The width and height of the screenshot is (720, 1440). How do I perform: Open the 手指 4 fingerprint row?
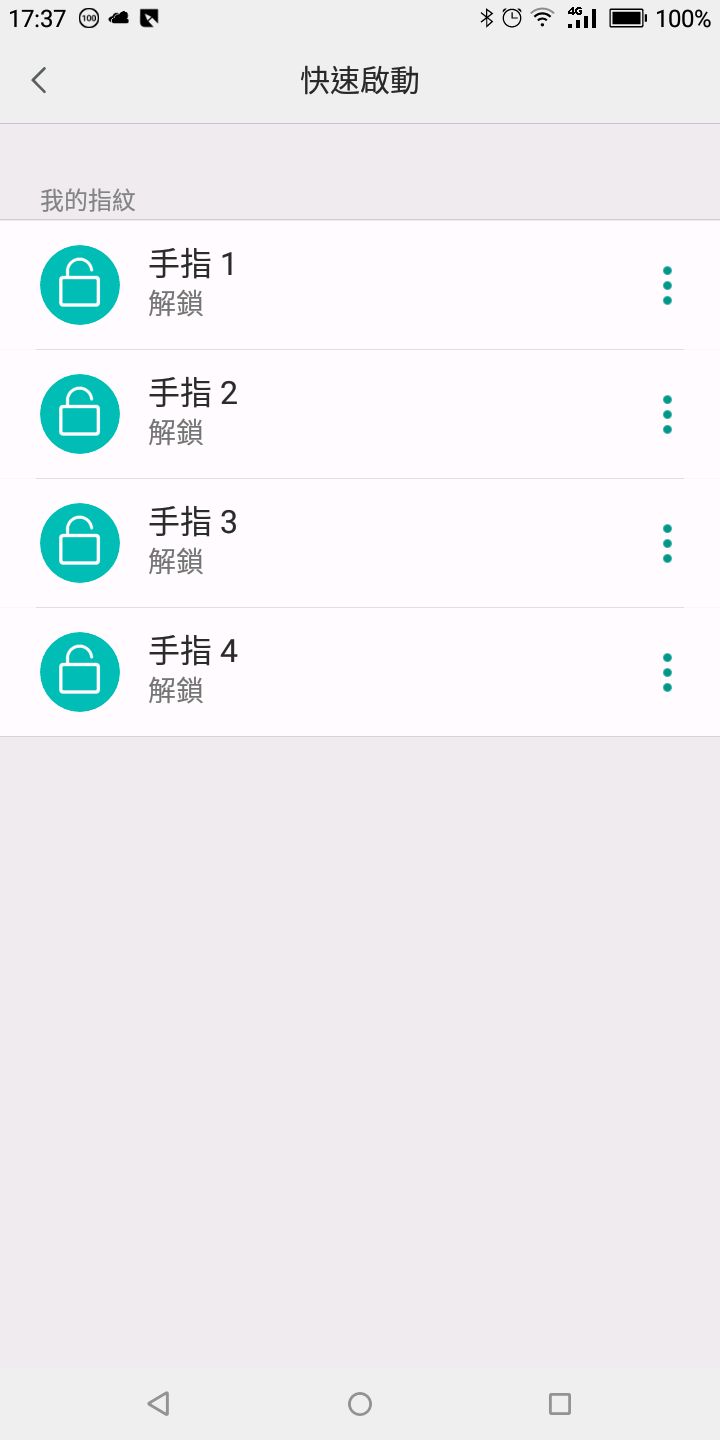360,672
